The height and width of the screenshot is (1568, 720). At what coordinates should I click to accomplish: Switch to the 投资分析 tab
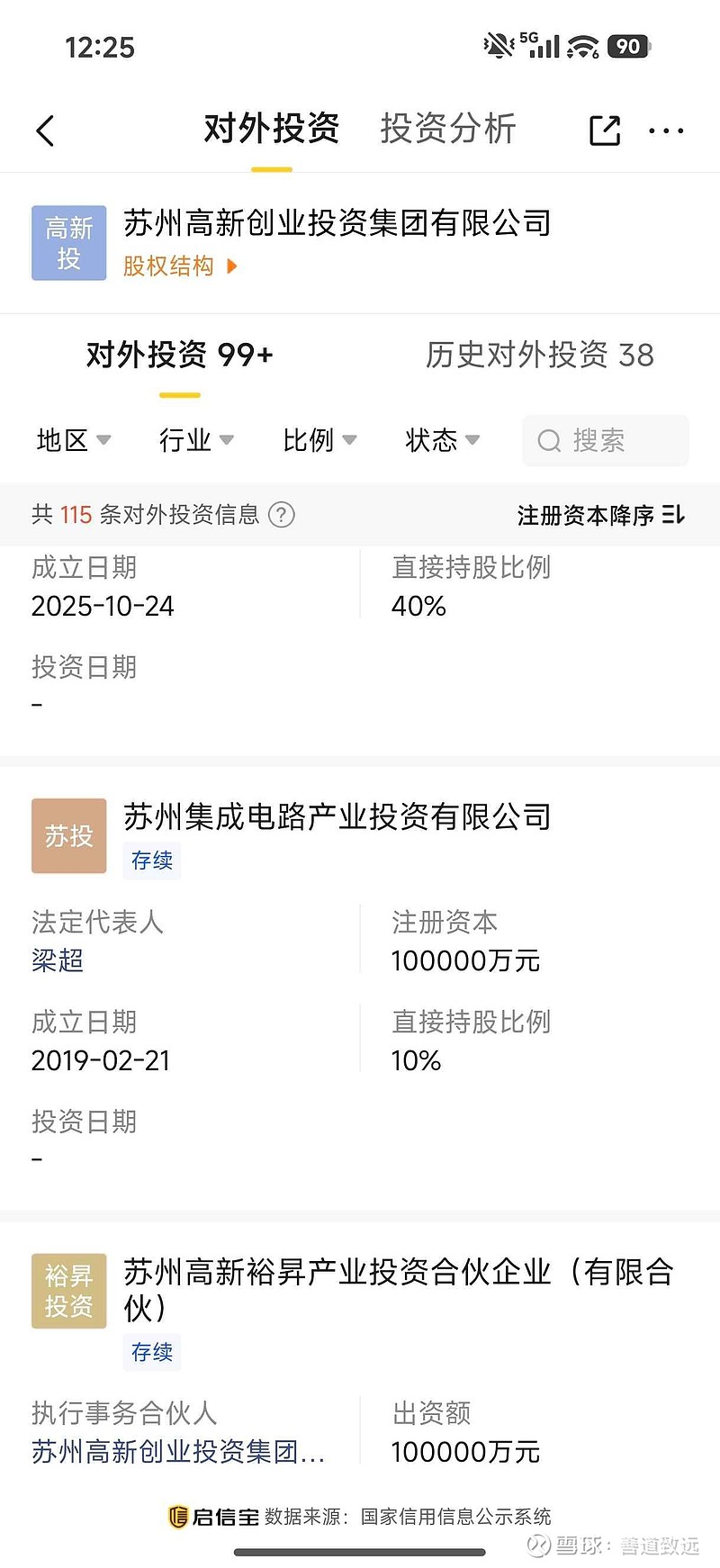(x=449, y=130)
